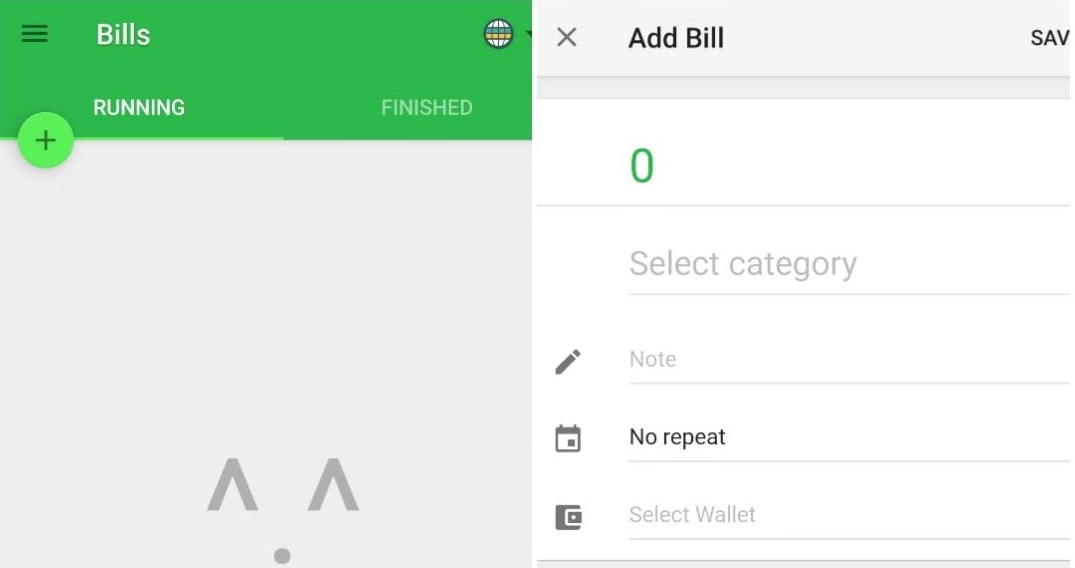Open the Select category picker
The image size is (1075, 568).
point(743,264)
